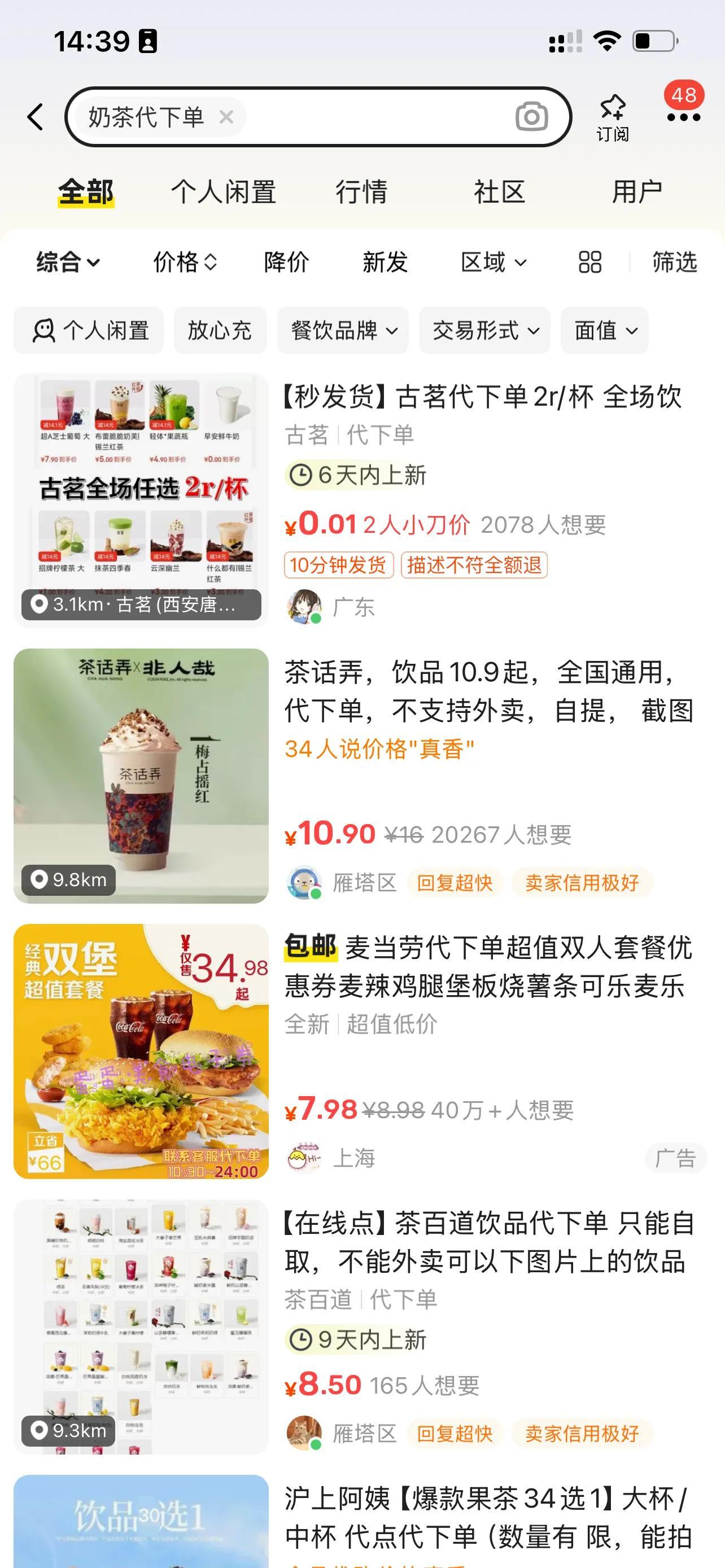The width and height of the screenshot is (725, 1568).
Task: Expand the 餐饮品牌 brand filter
Action: coord(343,331)
